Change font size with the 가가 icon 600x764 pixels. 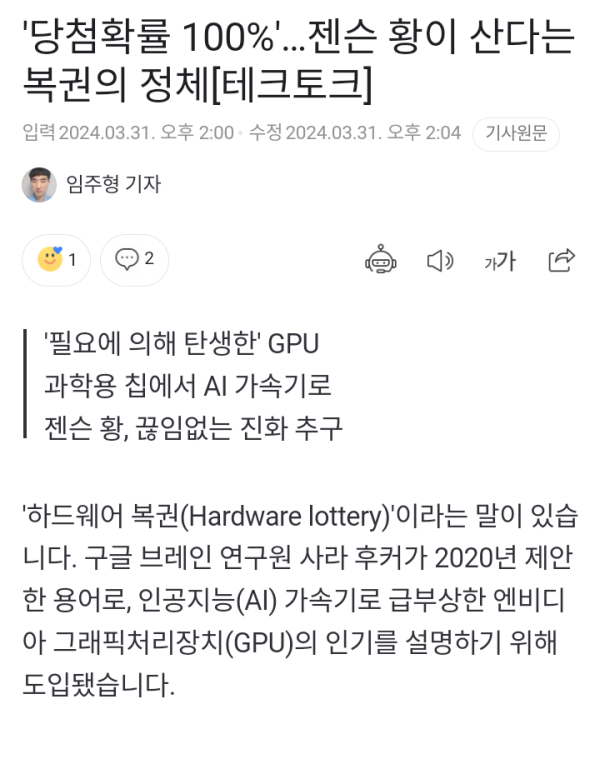click(x=500, y=261)
